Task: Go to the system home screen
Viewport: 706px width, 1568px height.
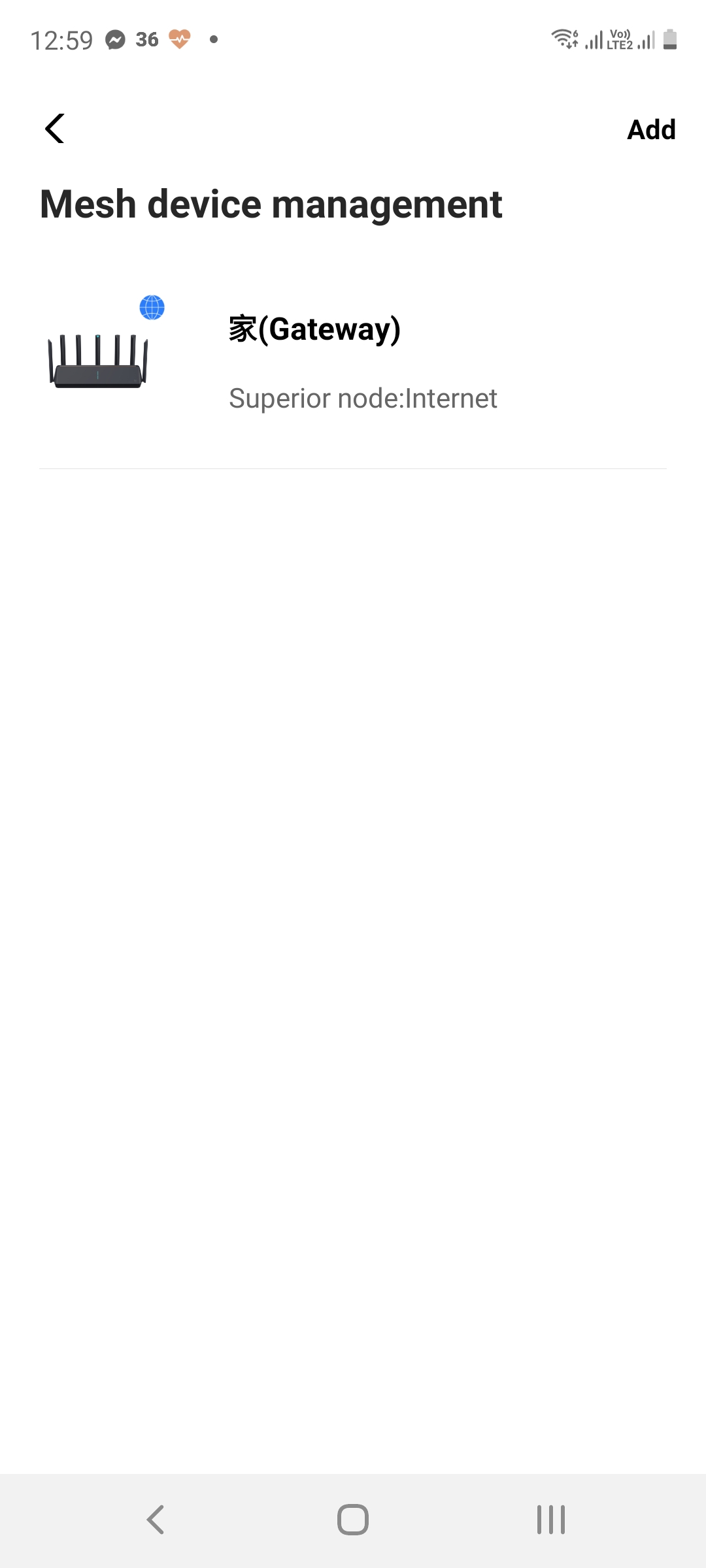Action: pyautogui.click(x=353, y=1520)
